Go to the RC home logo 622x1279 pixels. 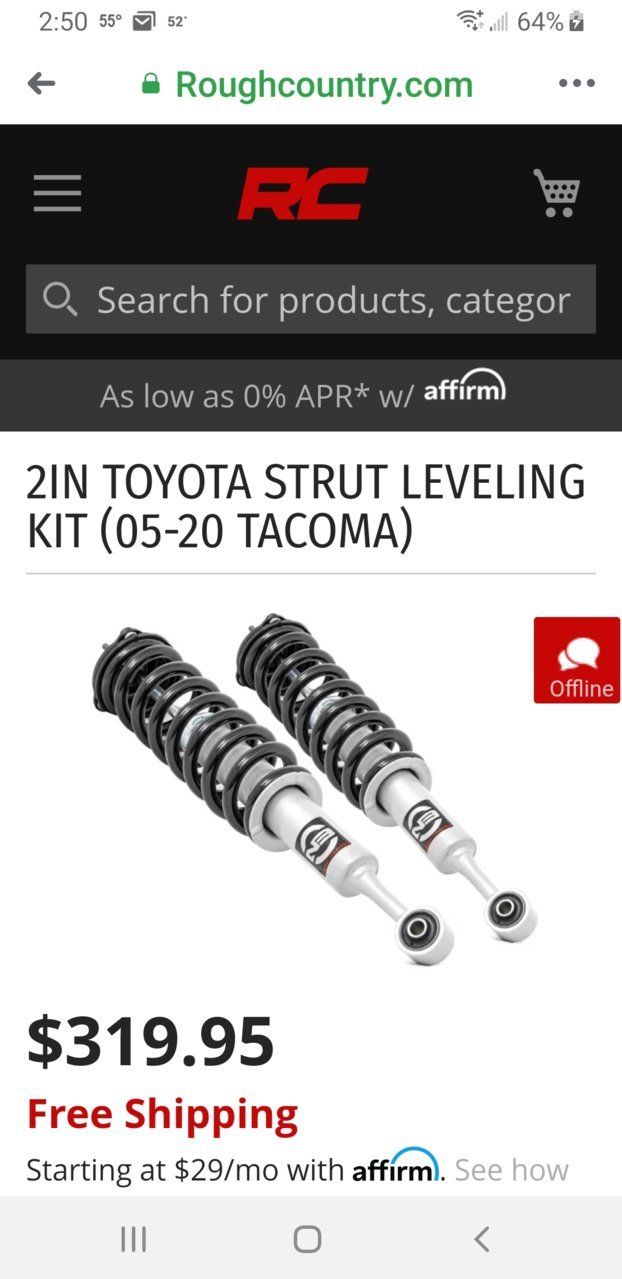303,193
